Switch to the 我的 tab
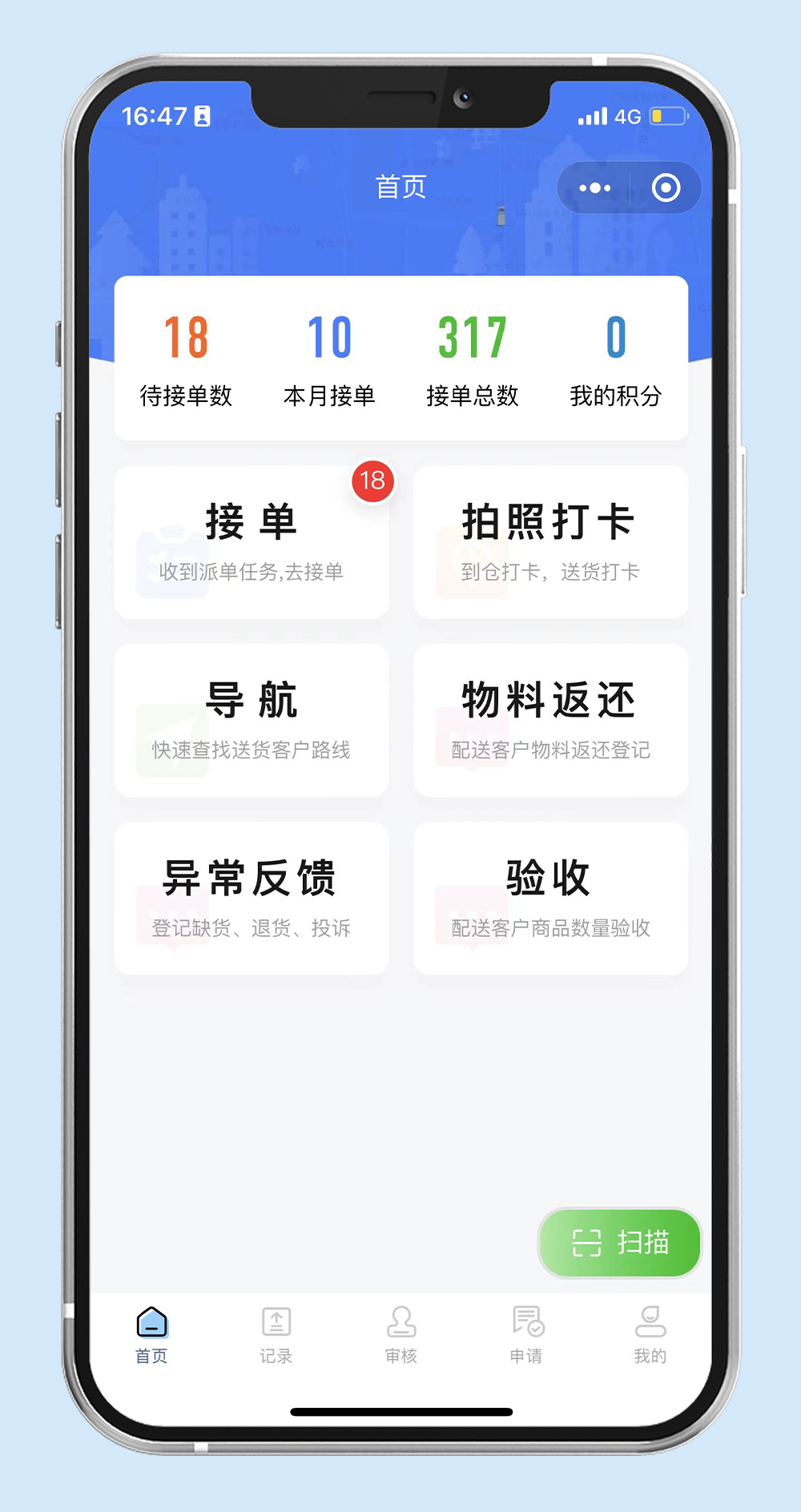The width and height of the screenshot is (801, 1512). point(650,1334)
